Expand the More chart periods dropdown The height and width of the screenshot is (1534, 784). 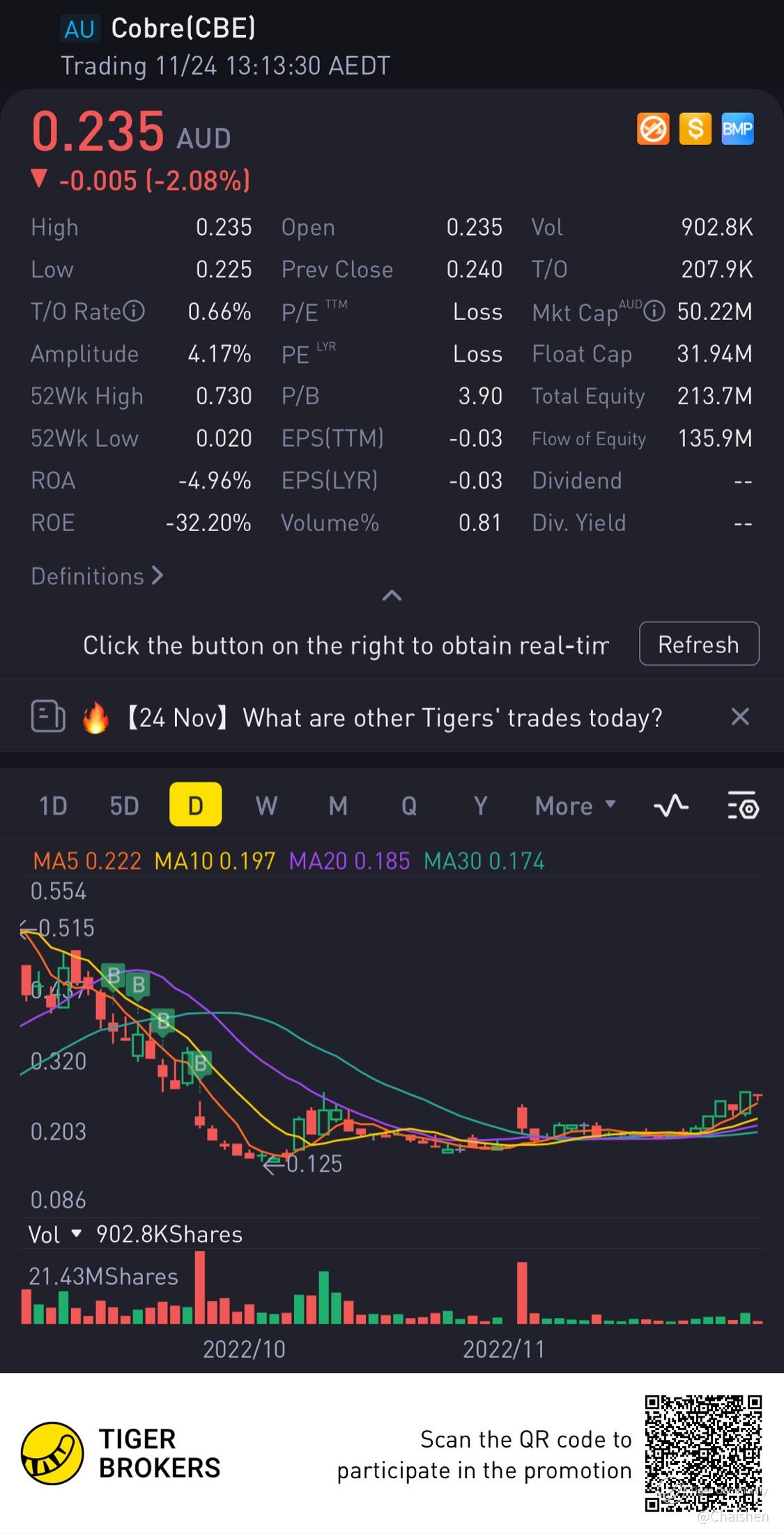[574, 806]
